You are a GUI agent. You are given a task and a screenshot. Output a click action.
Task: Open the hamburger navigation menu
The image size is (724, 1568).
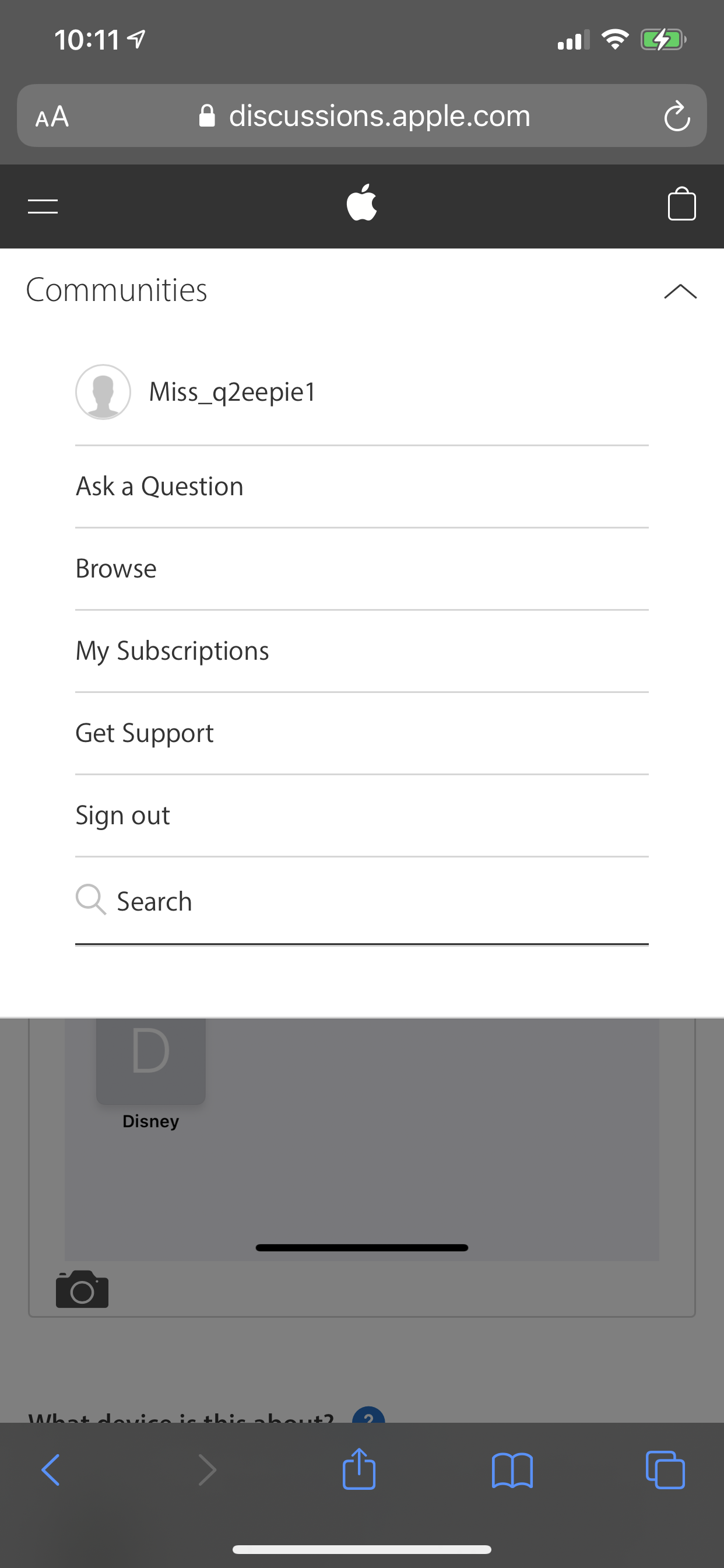43,206
